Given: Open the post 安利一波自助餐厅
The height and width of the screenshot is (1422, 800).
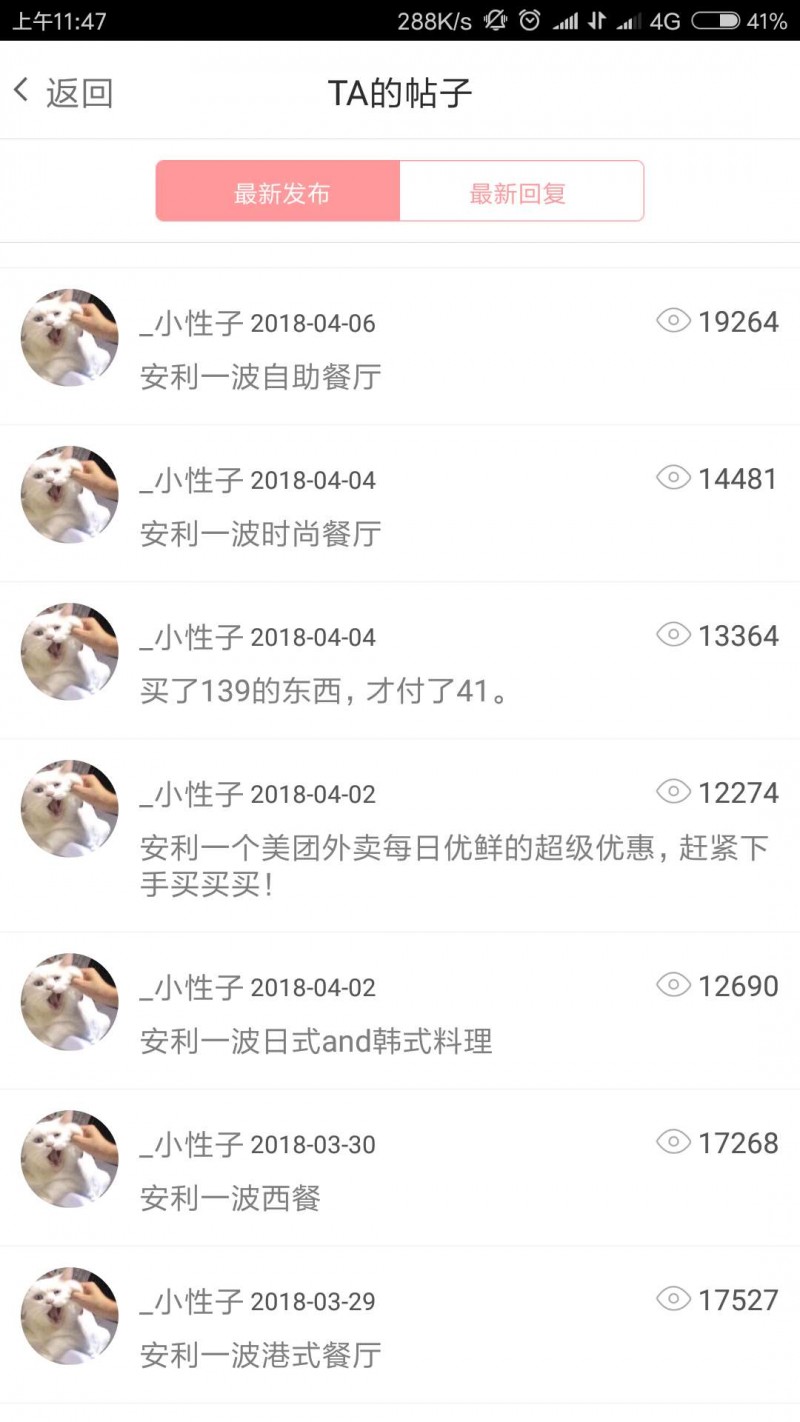Looking at the screenshot, I should (262, 378).
